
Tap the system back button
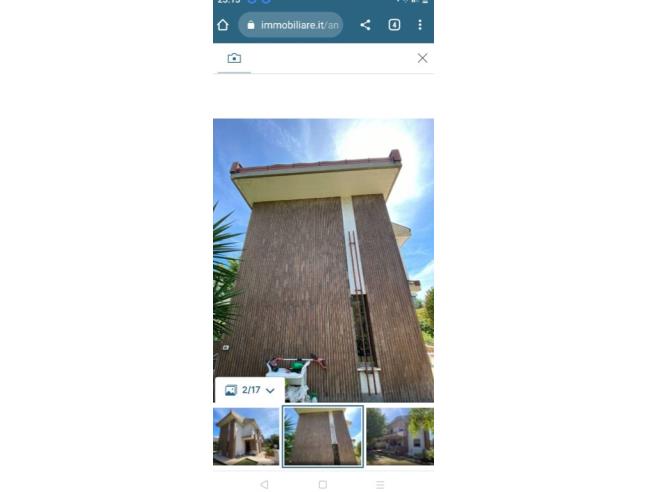click(x=264, y=484)
